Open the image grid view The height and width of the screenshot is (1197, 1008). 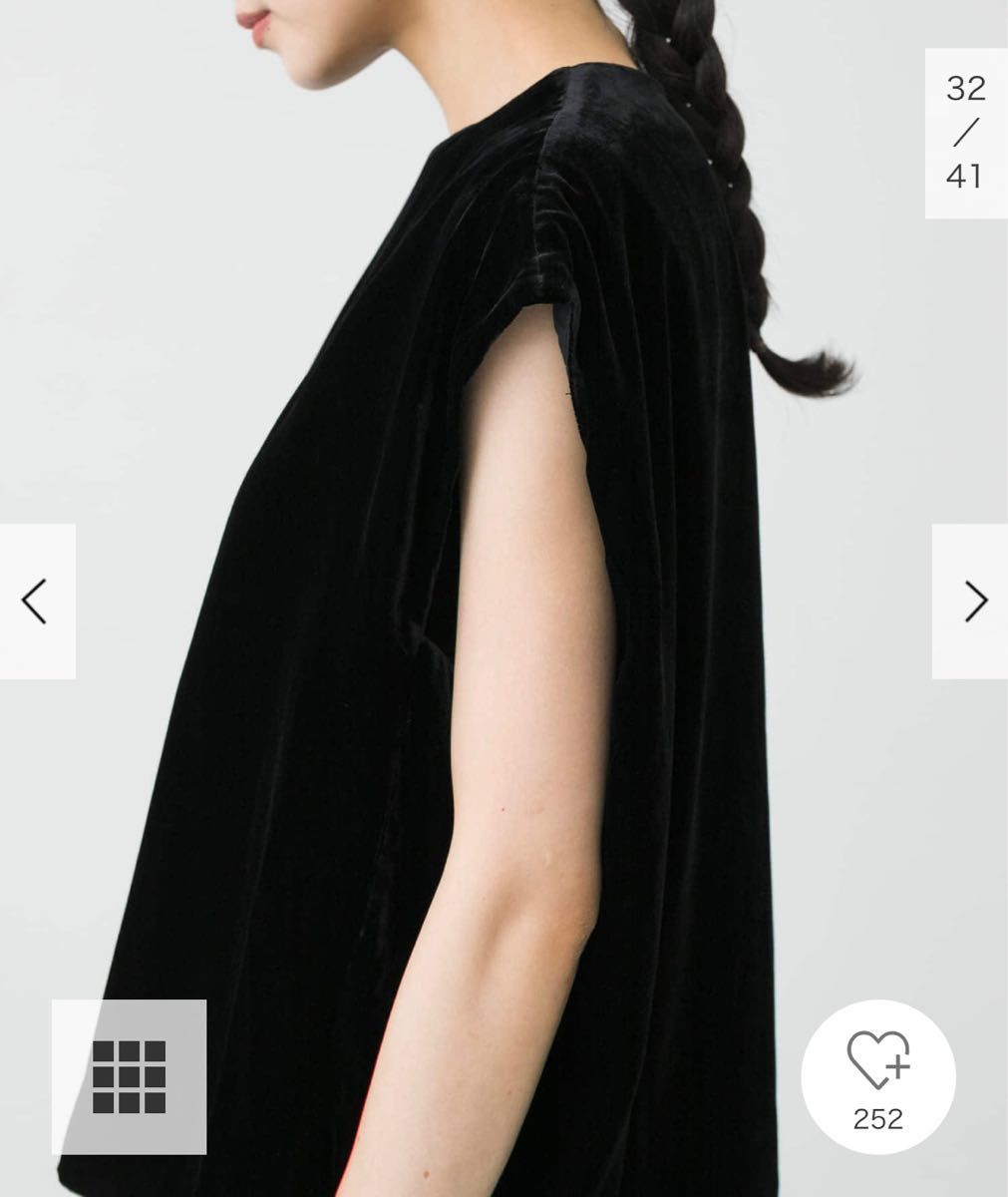129,1076
